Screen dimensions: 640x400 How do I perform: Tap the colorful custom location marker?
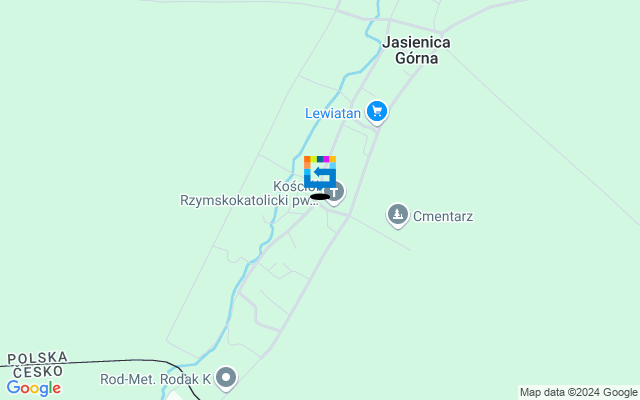[x=320, y=171]
